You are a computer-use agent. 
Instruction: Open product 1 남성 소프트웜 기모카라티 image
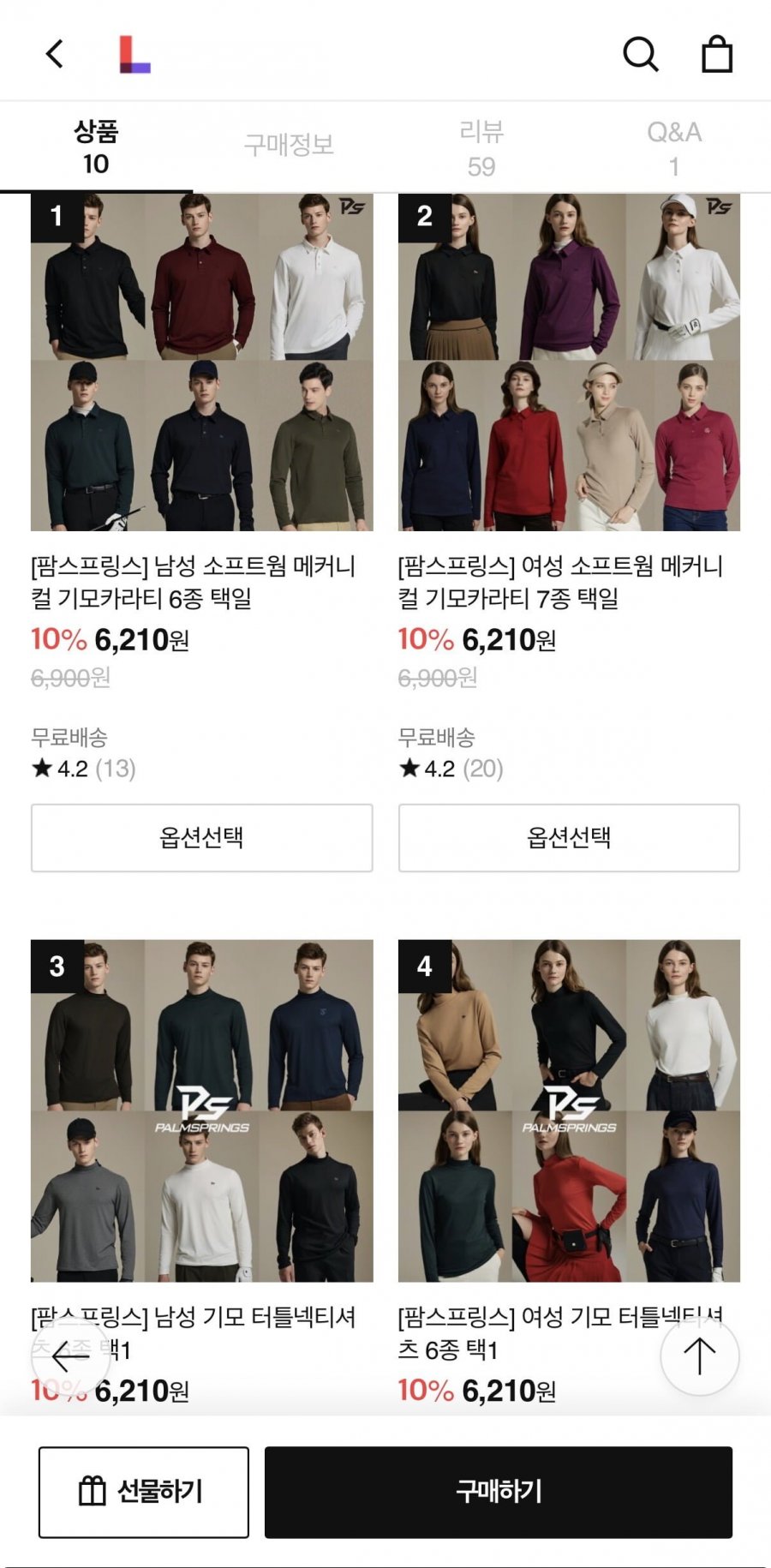202,362
